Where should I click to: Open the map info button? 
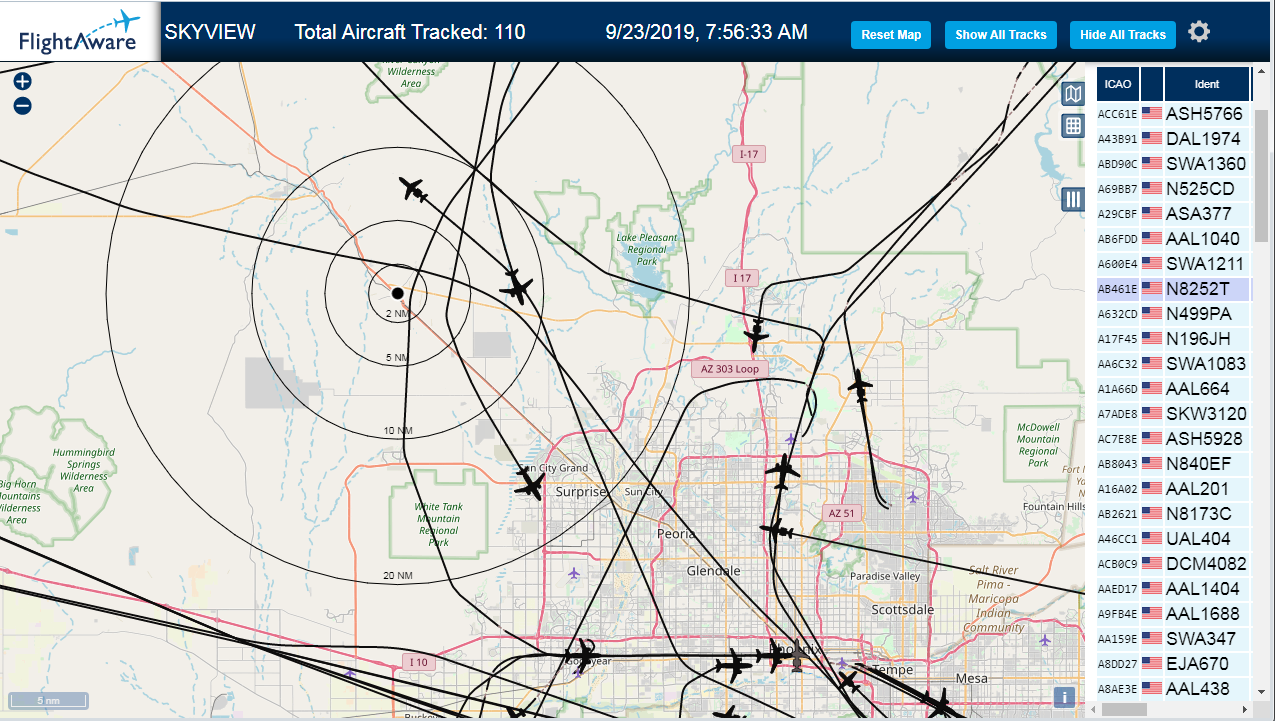pos(1066,697)
